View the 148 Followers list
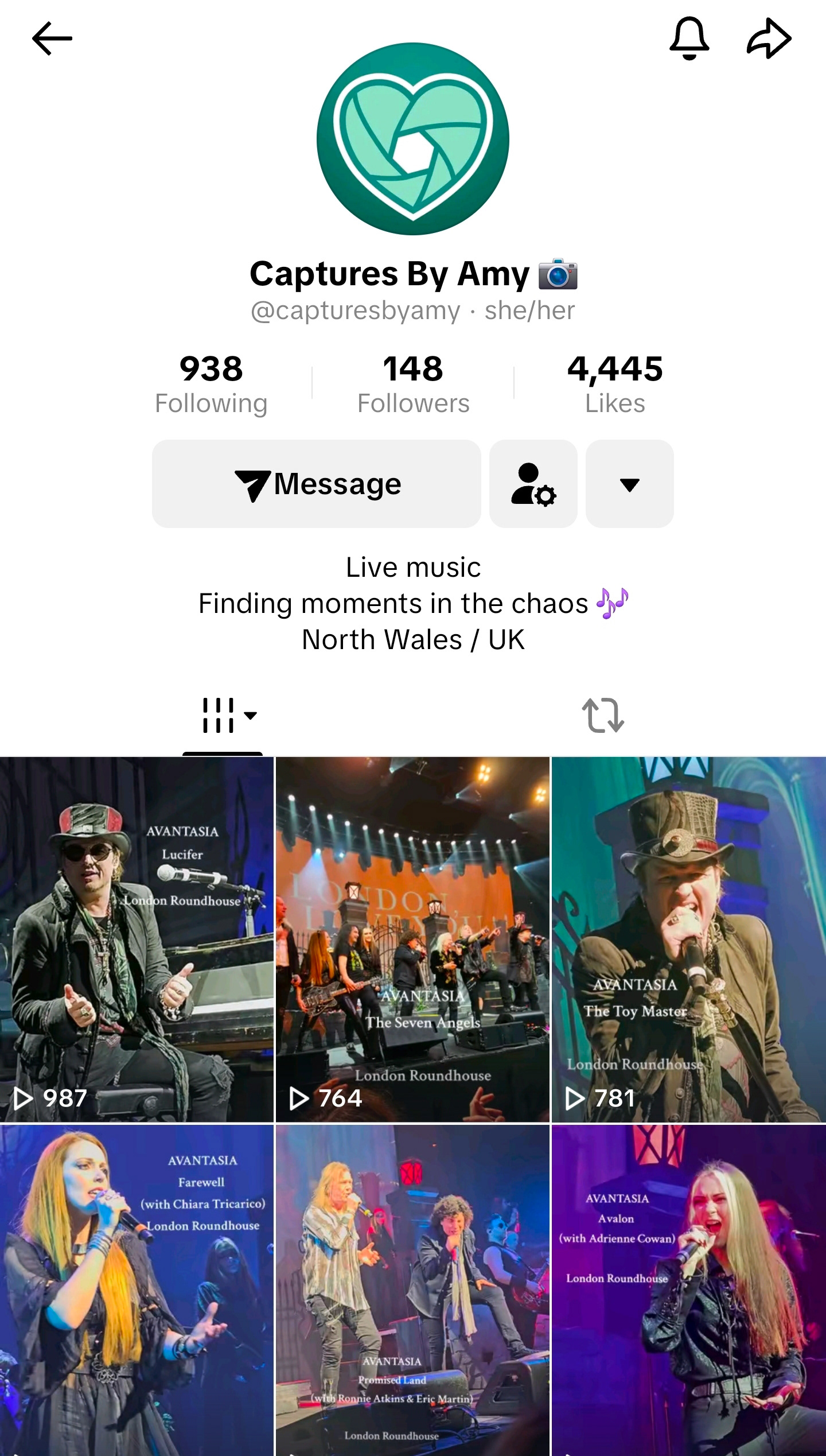The image size is (826, 1456). pos(413,383)
